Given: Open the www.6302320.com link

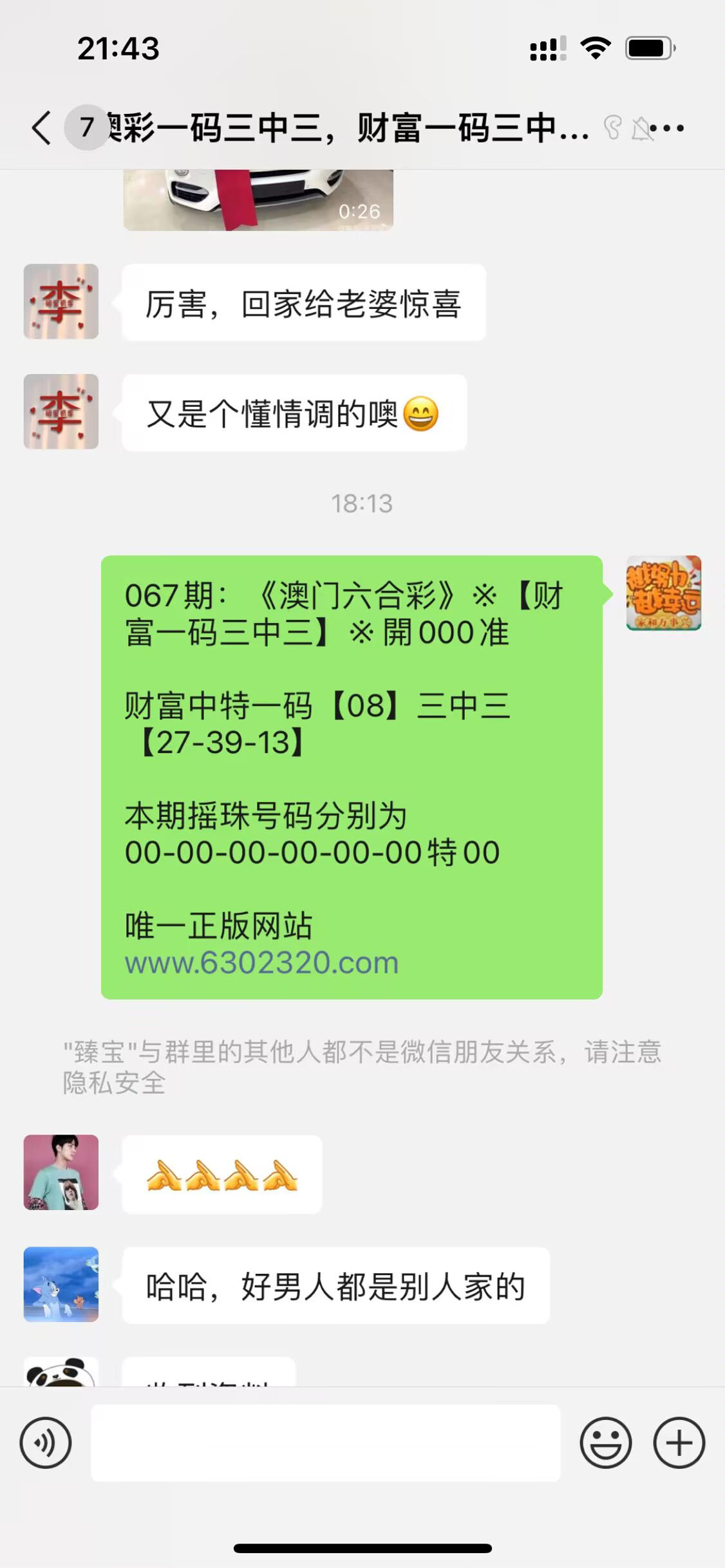Looking at the screenshot, I should click(261, 964).
